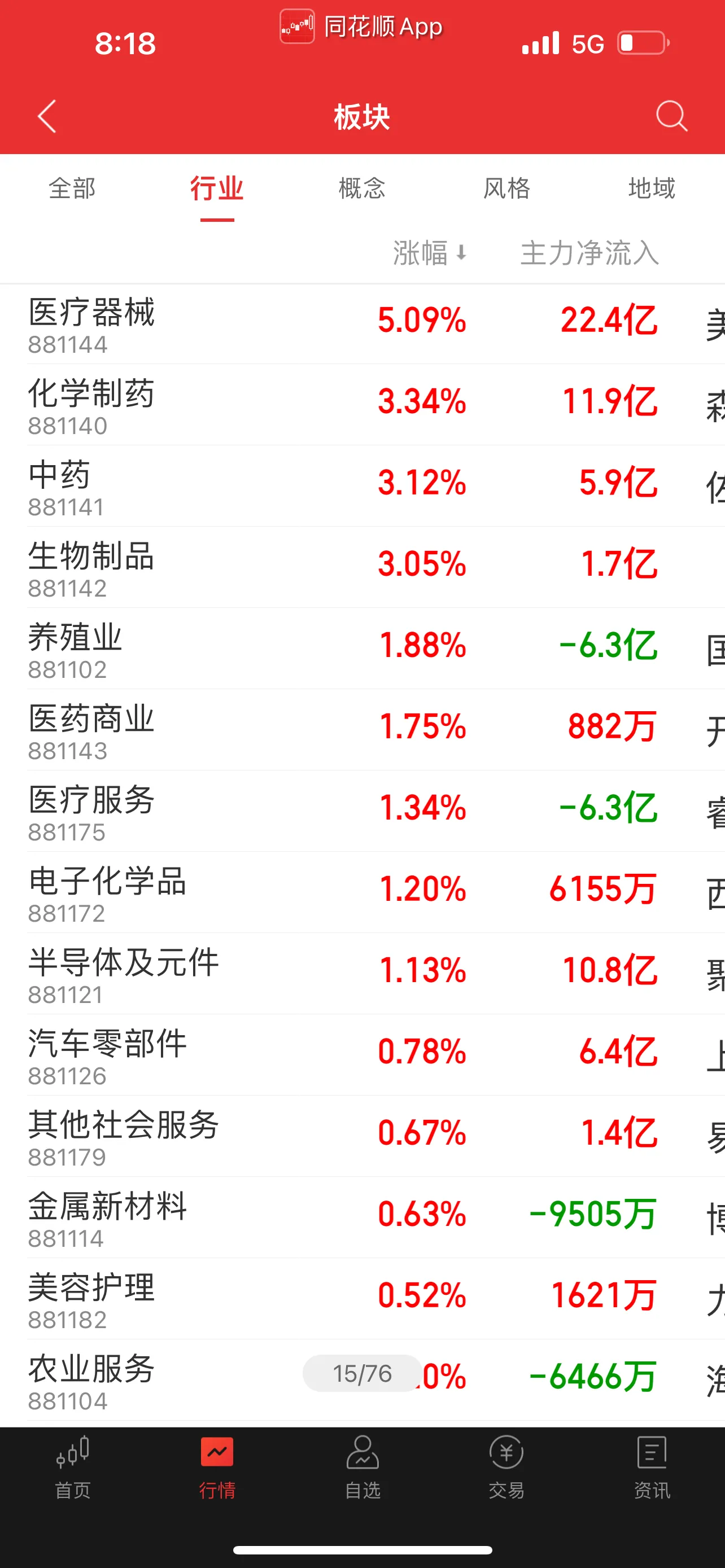Open the 养殖业 sector row

click(x=362, y=649)
